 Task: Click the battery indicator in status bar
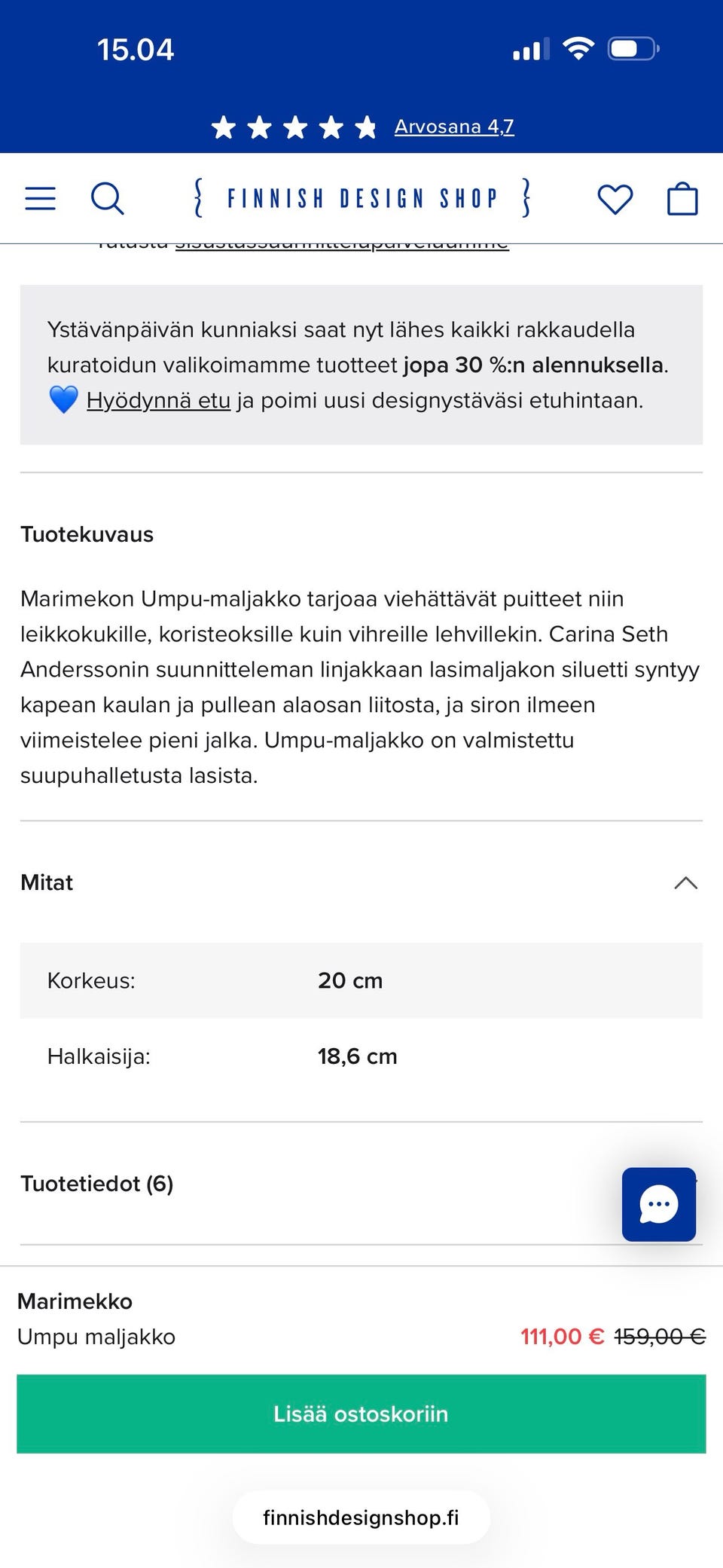click(630, 47)
